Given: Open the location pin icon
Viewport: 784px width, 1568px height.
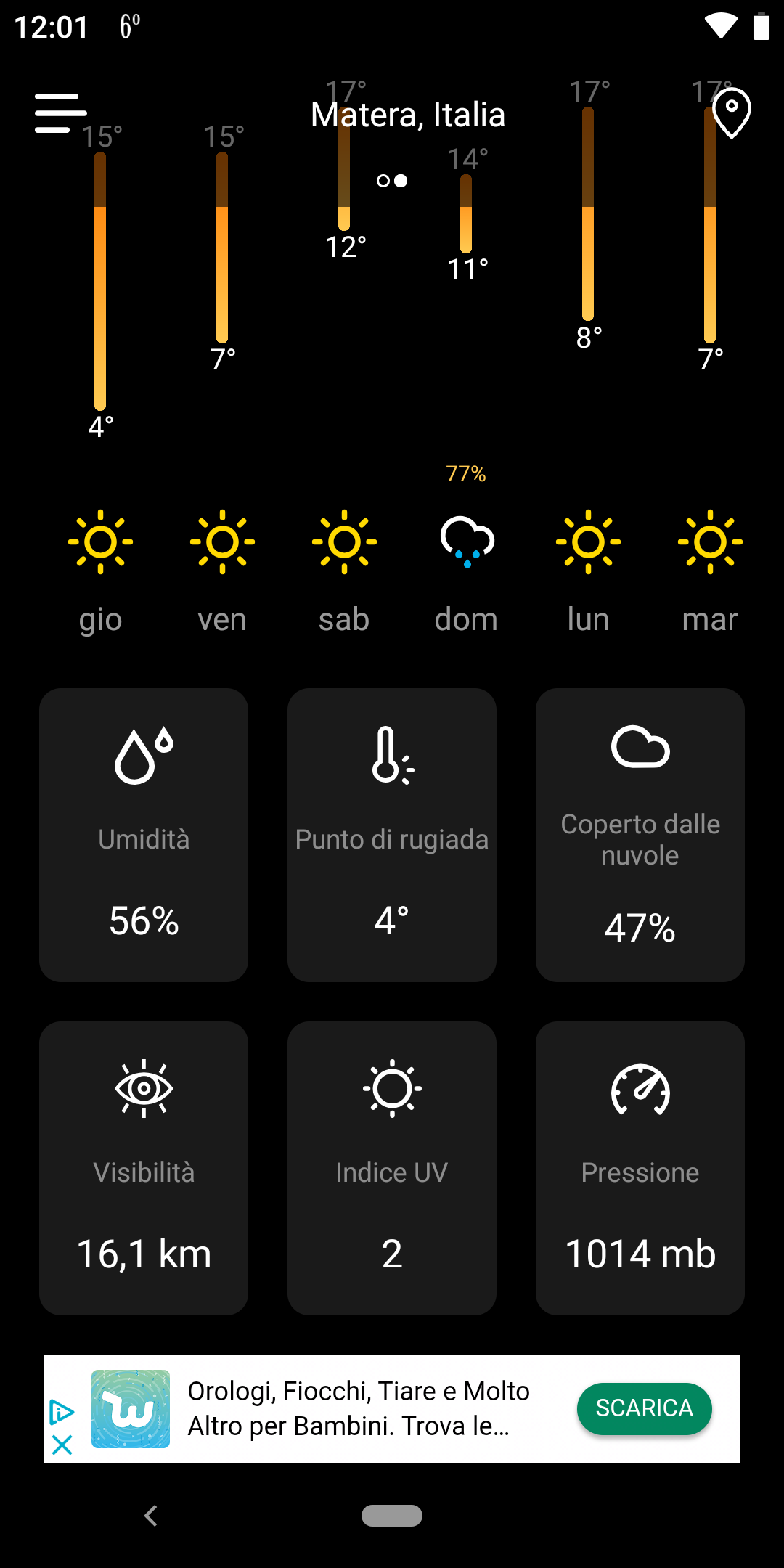Looking at the screenshot, I should click(732, 113).
